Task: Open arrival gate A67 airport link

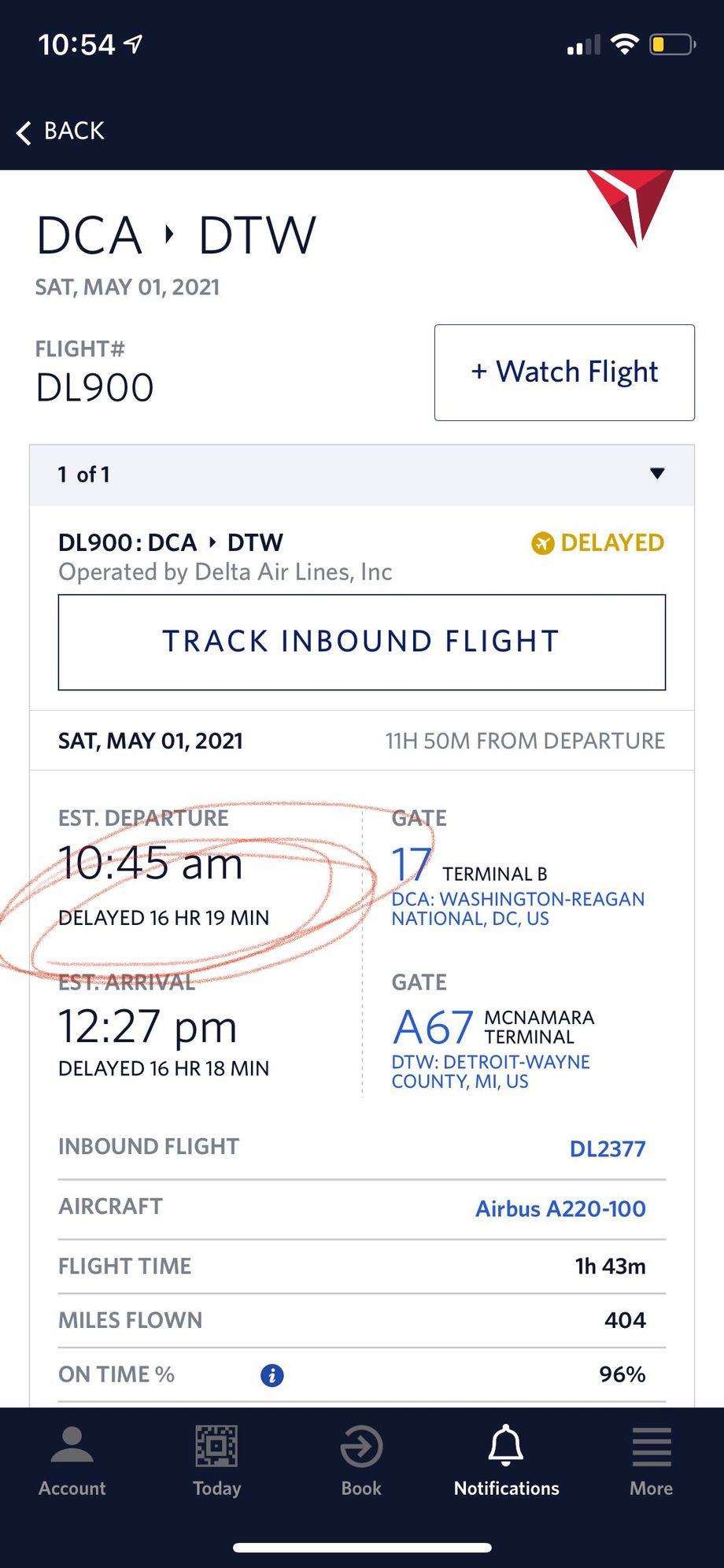Action: 490,1071
